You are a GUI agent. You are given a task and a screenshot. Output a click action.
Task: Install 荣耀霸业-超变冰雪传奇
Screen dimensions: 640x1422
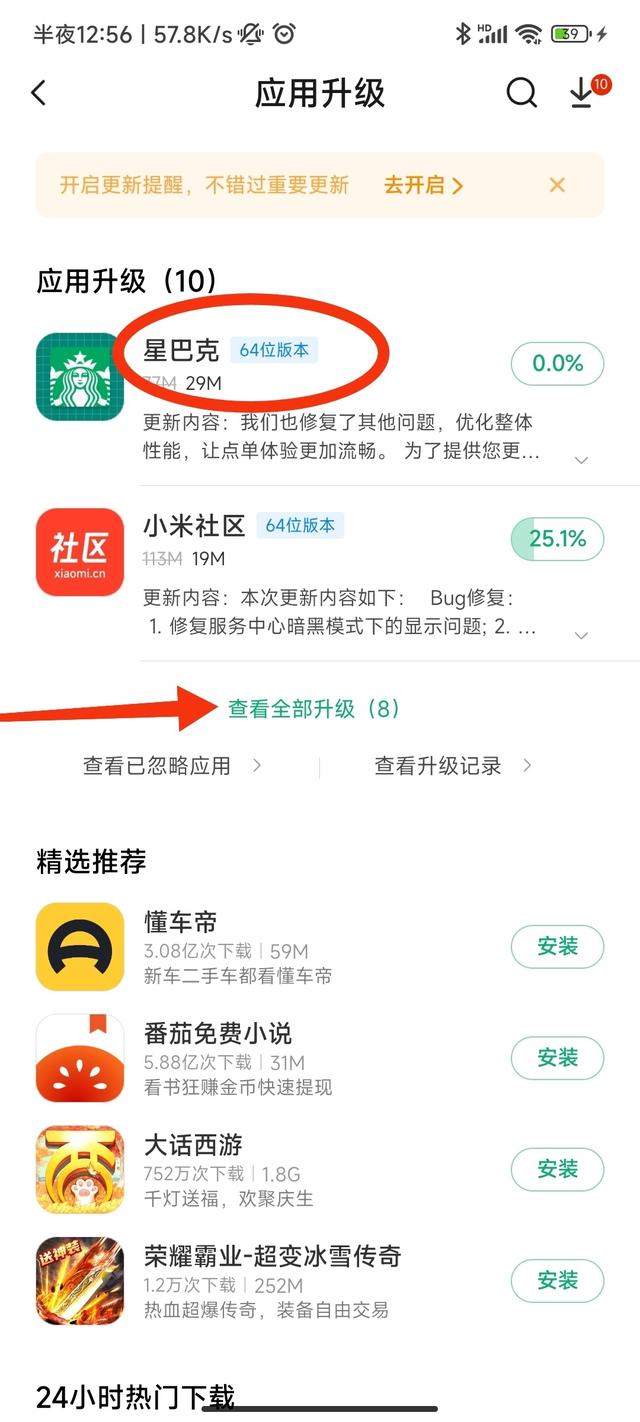pyautogui.click(x=557, y=1280)
